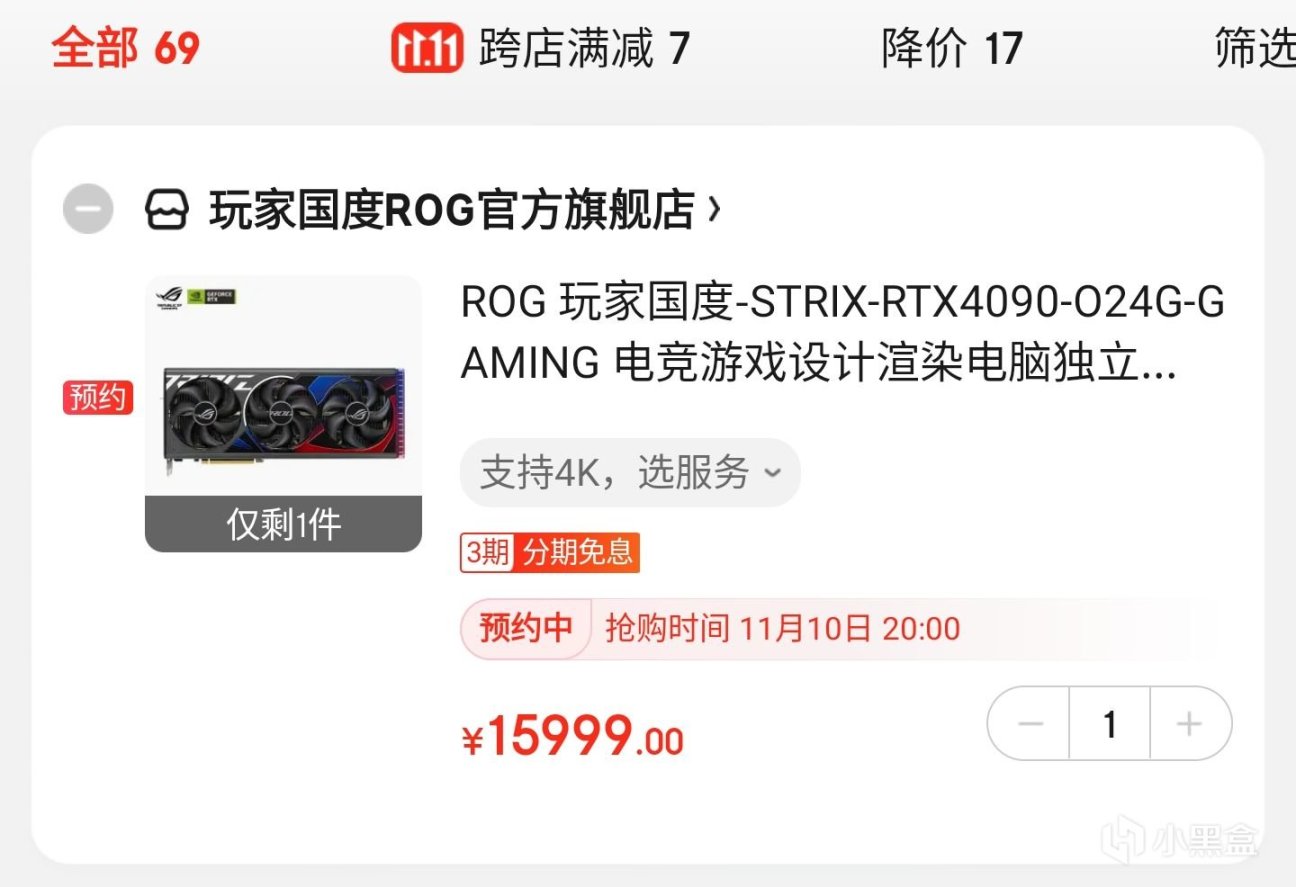Screen dimensions: 1296x887
Task: Expand the 支持4K，选服务 options dropdown
Action: tap(630, 473)
